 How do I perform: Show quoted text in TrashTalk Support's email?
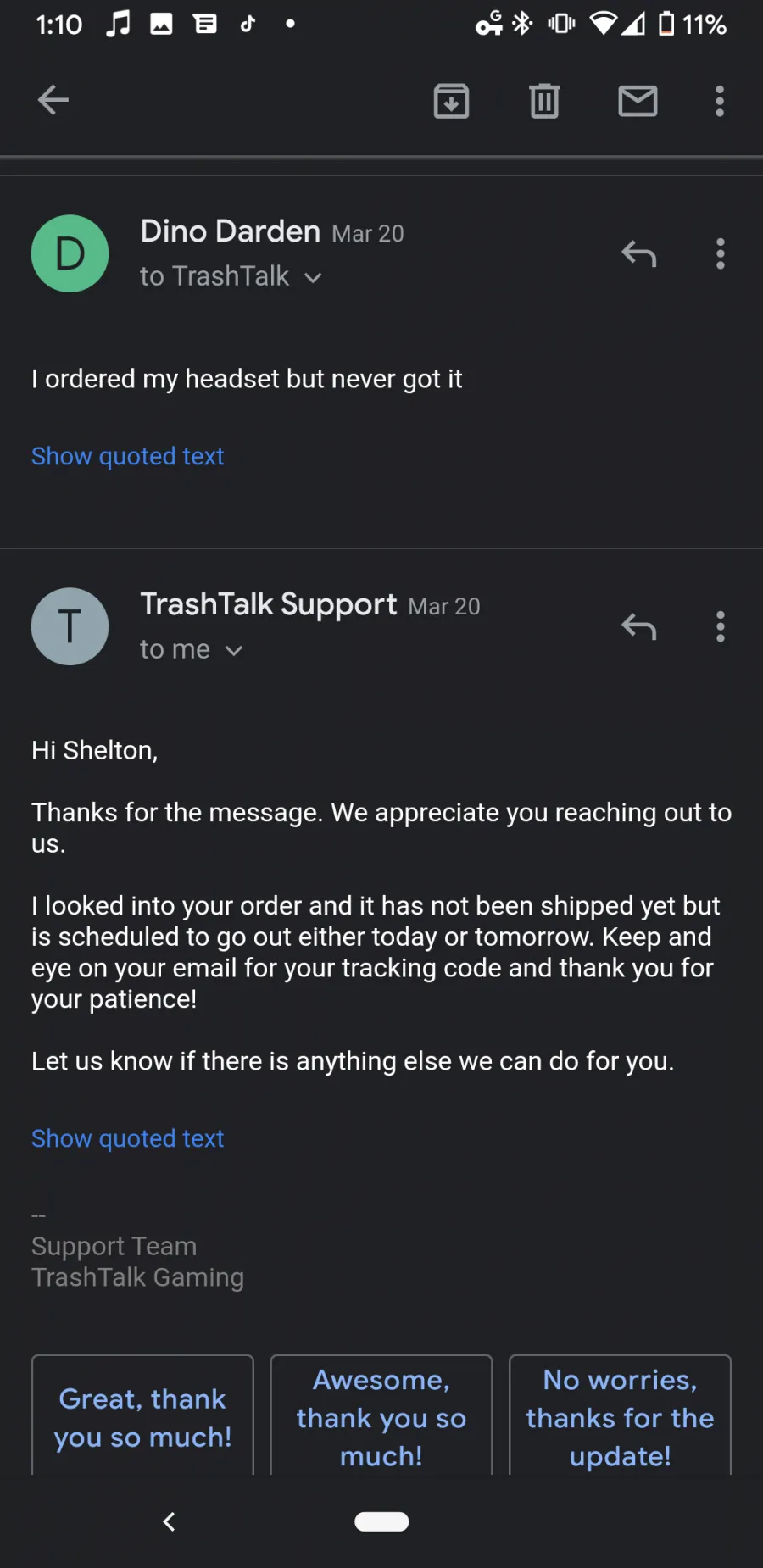pos(128,1138)
